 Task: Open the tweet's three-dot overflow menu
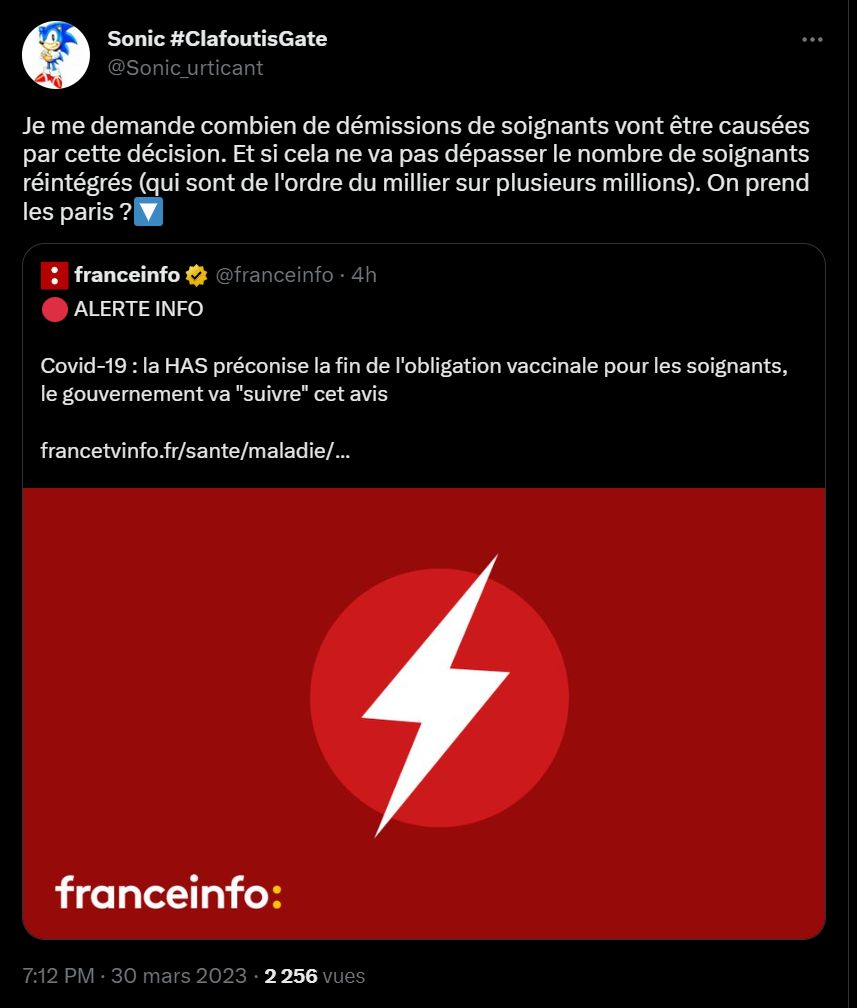813,40
